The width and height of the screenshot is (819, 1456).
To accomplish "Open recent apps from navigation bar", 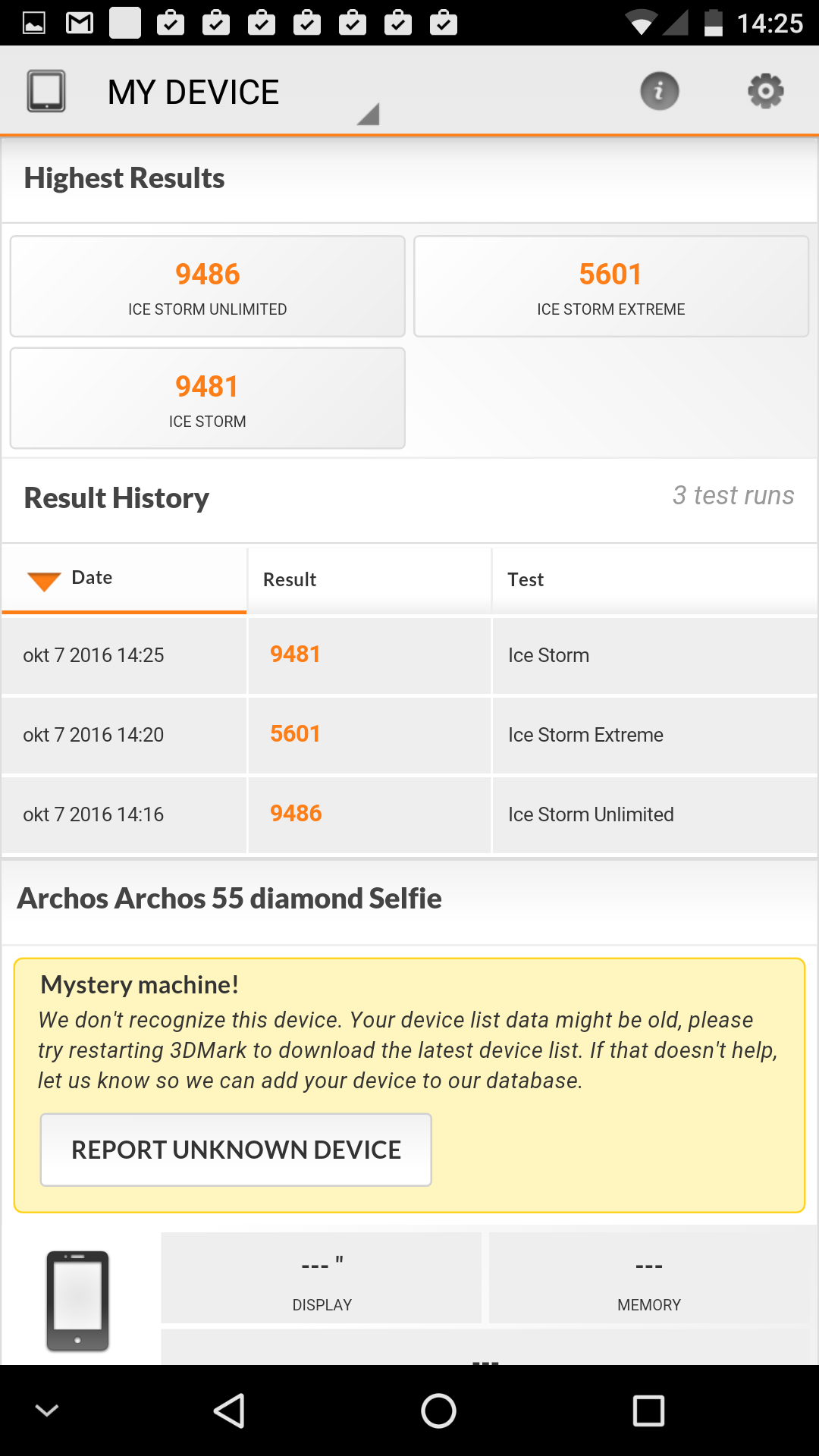I will 648,1410.
